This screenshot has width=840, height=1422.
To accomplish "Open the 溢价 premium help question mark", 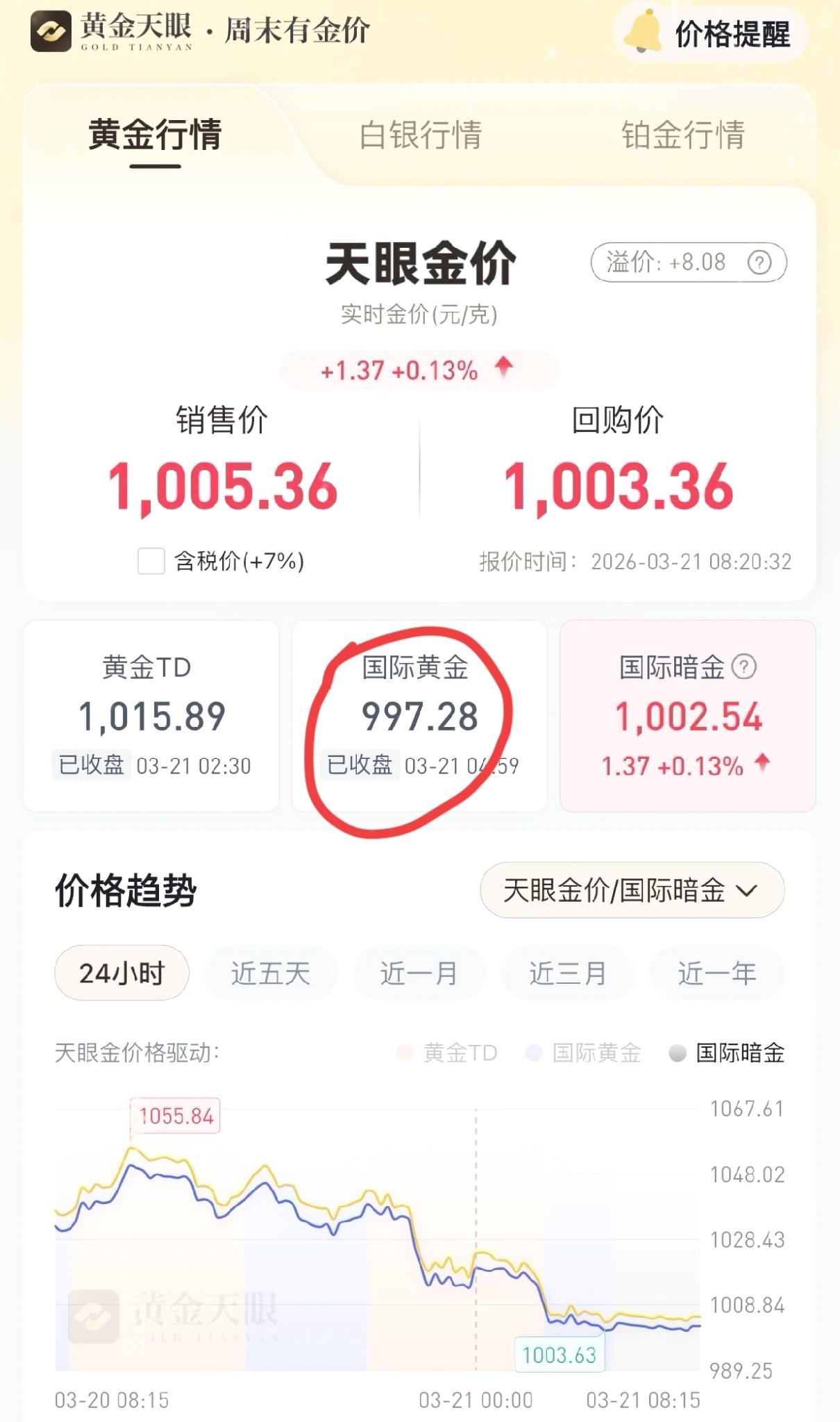I will (x=759, y=263).
